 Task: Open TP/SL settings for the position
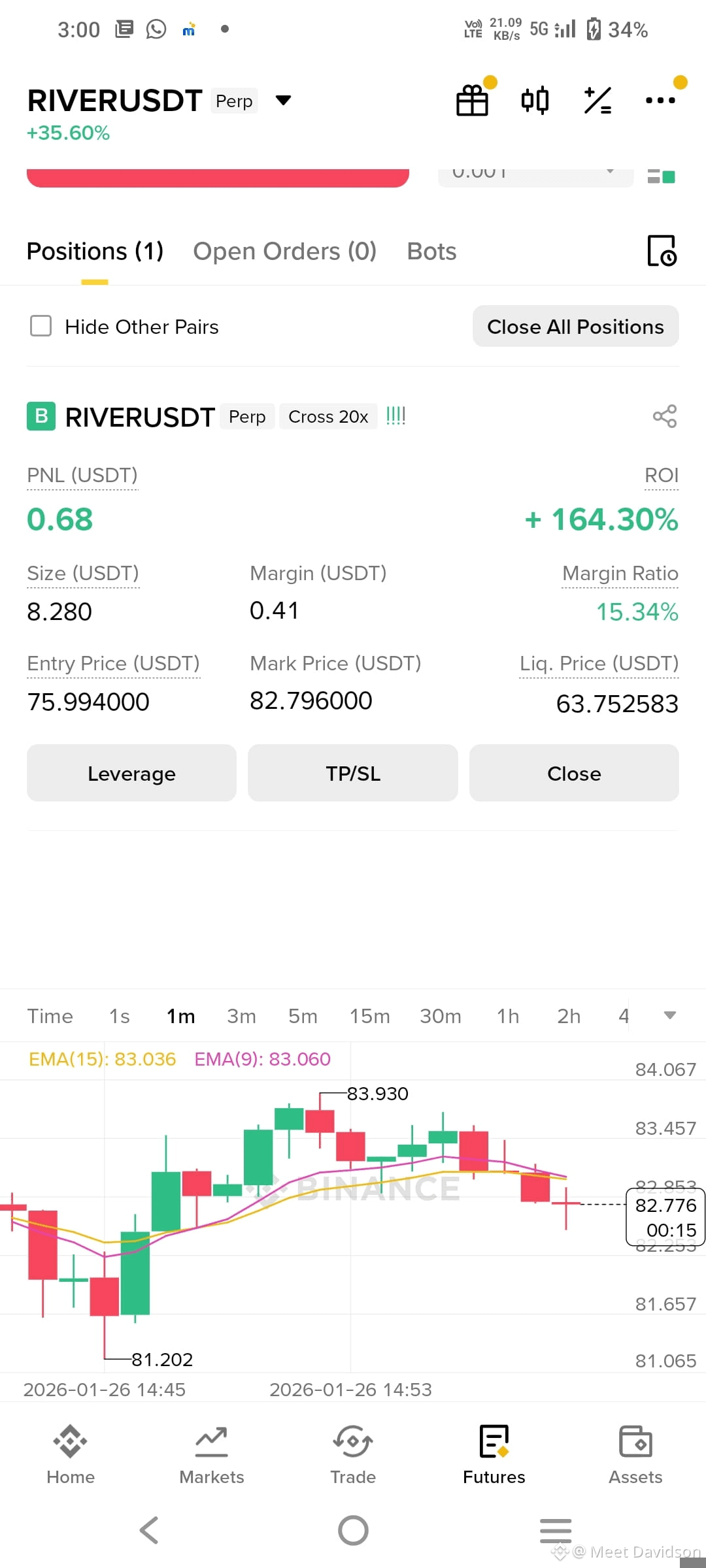click(353, 773)
